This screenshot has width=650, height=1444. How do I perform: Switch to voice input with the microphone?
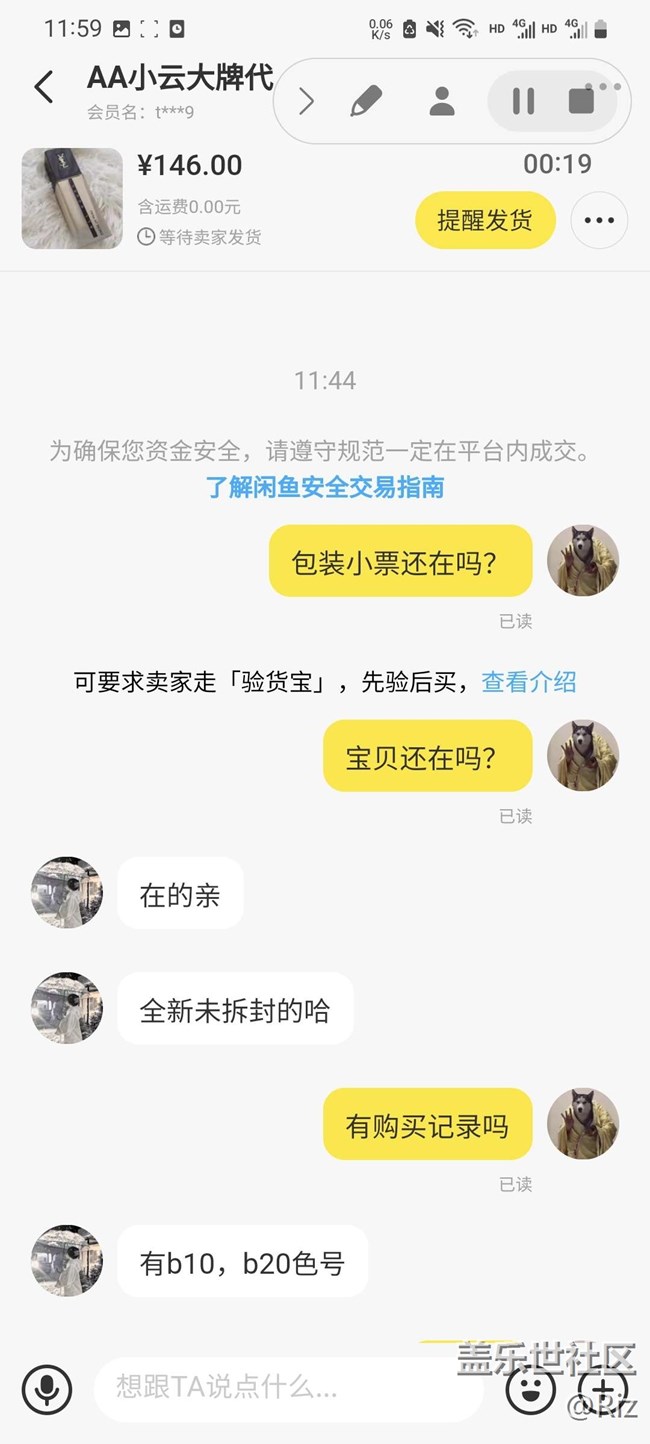pyautogui.click(x=46, y=1388)
